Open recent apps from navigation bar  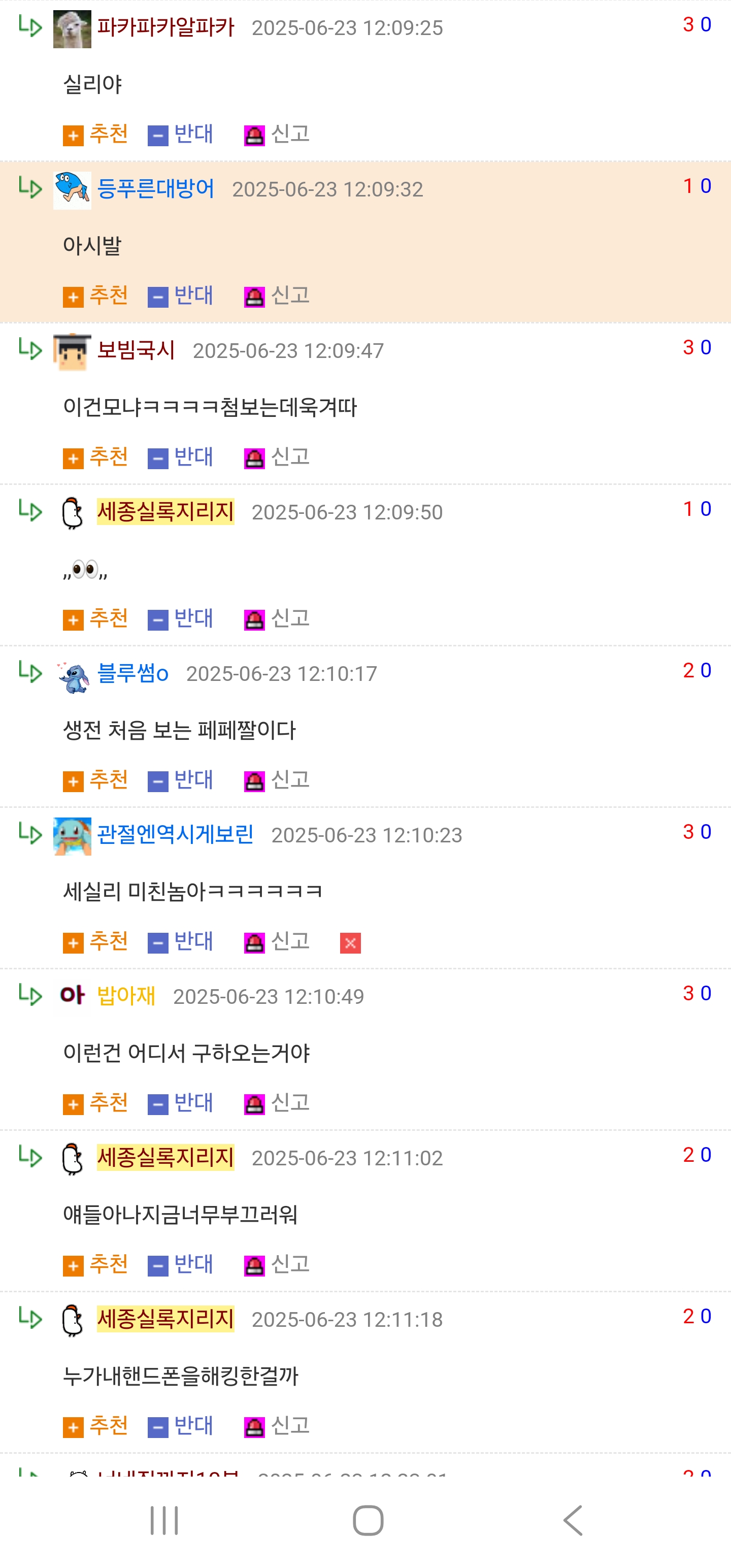coord(164,1520)
